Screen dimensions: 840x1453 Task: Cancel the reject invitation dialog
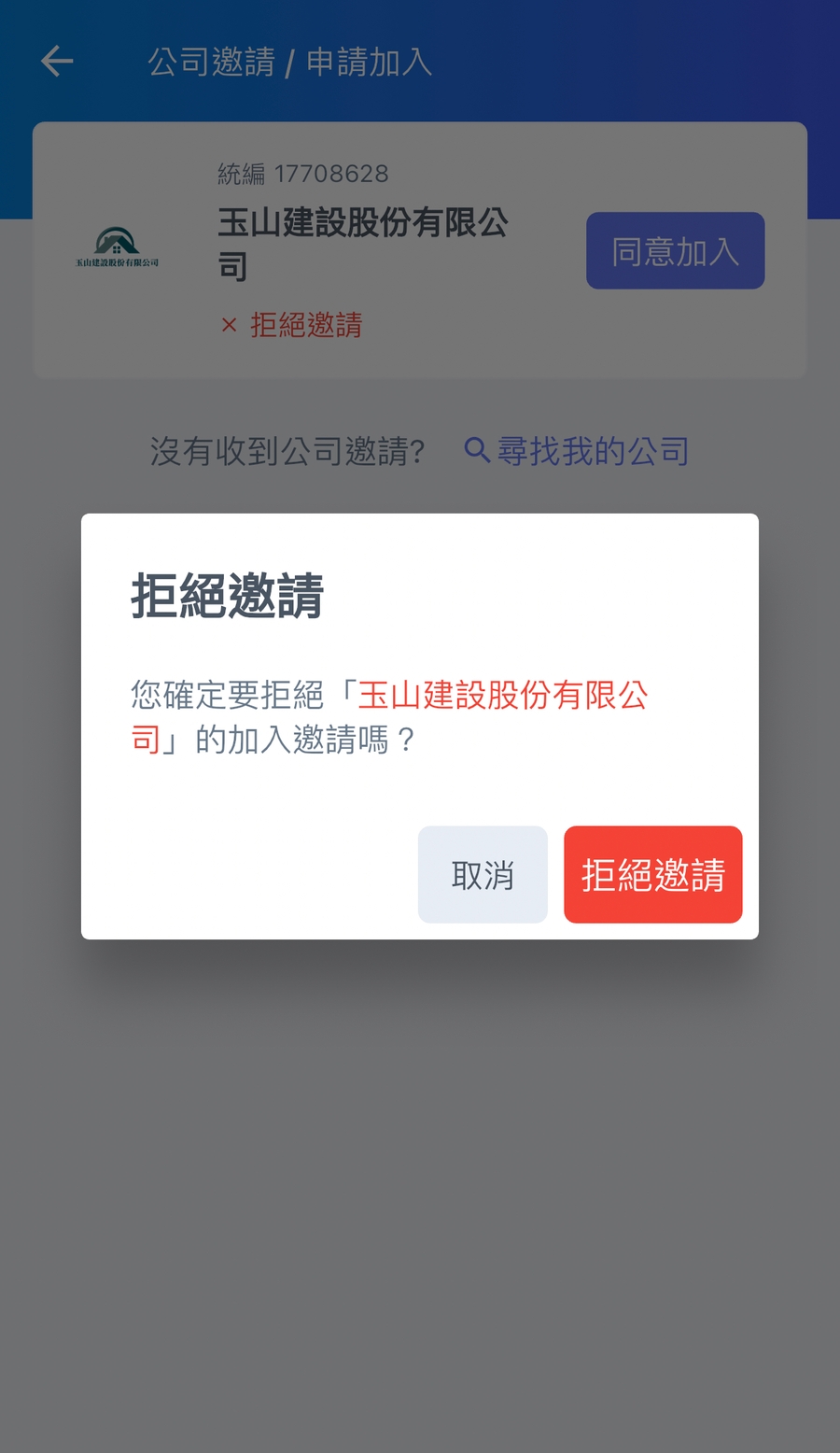point(483,875)
